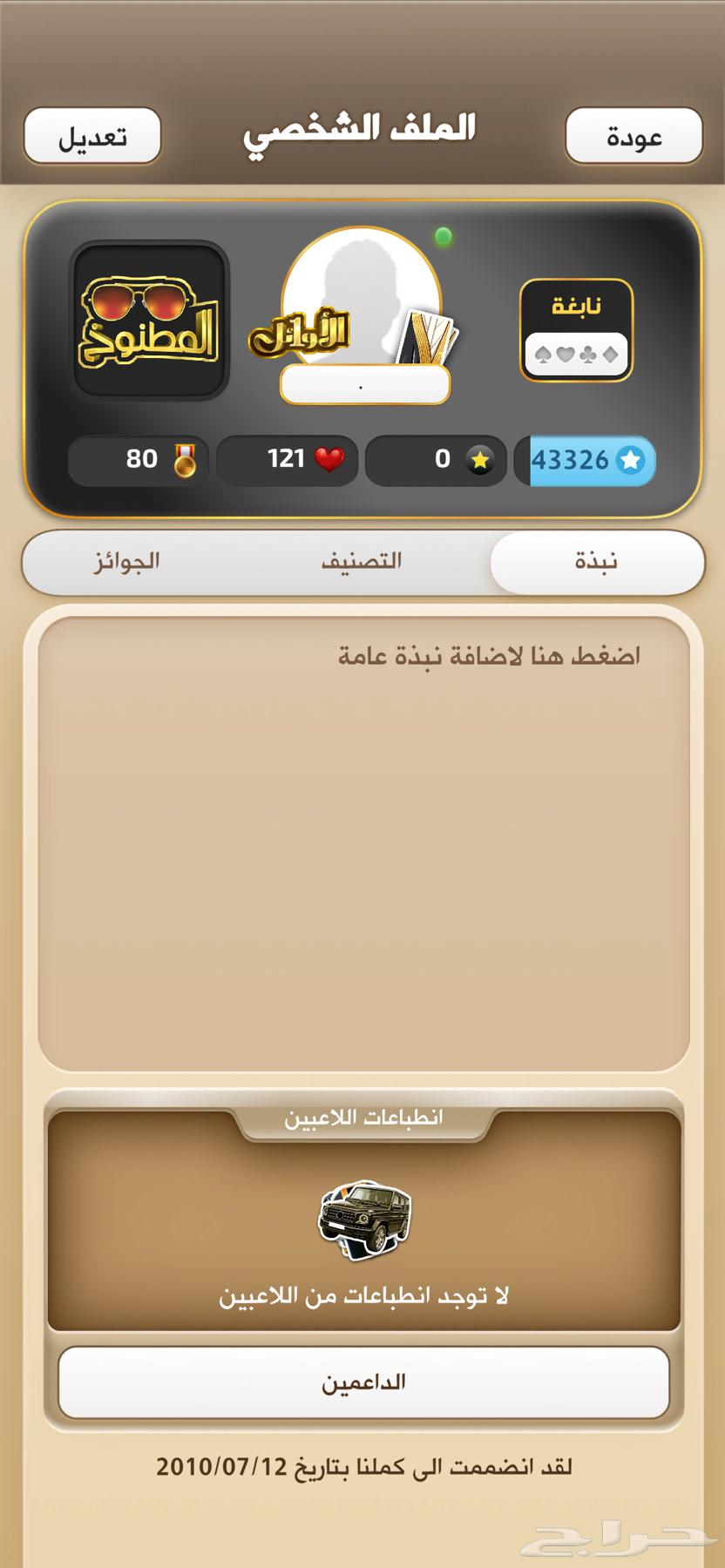Switch to the التصنيف tab

362,561
